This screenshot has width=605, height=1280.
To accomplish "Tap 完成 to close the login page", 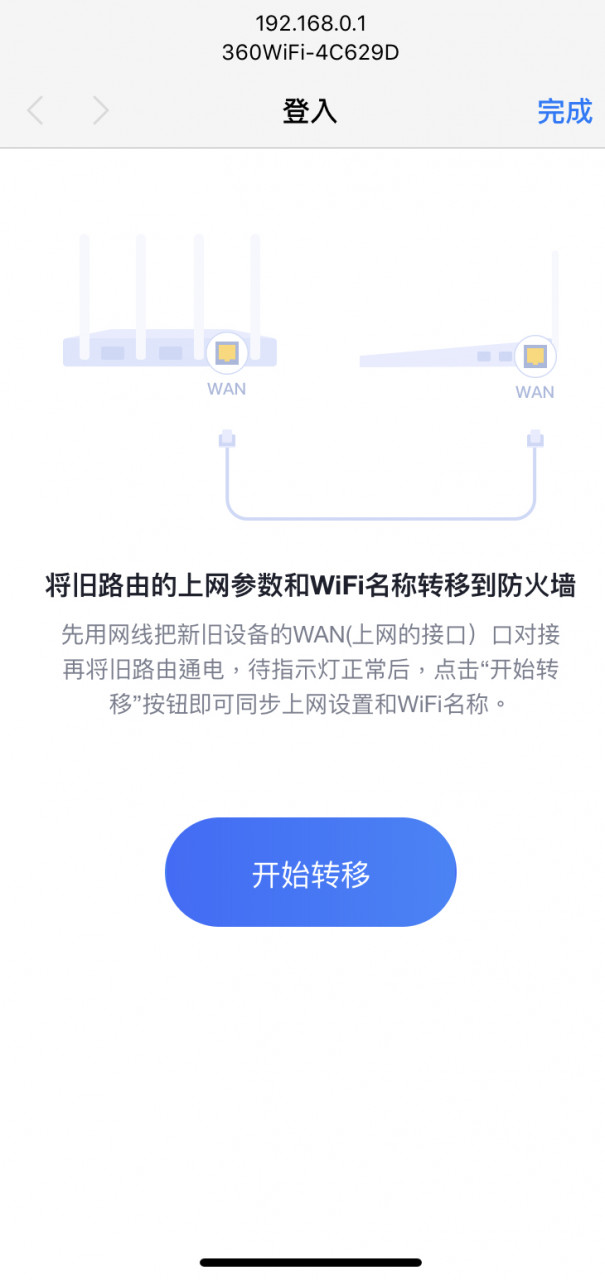I will coord(565,111).
